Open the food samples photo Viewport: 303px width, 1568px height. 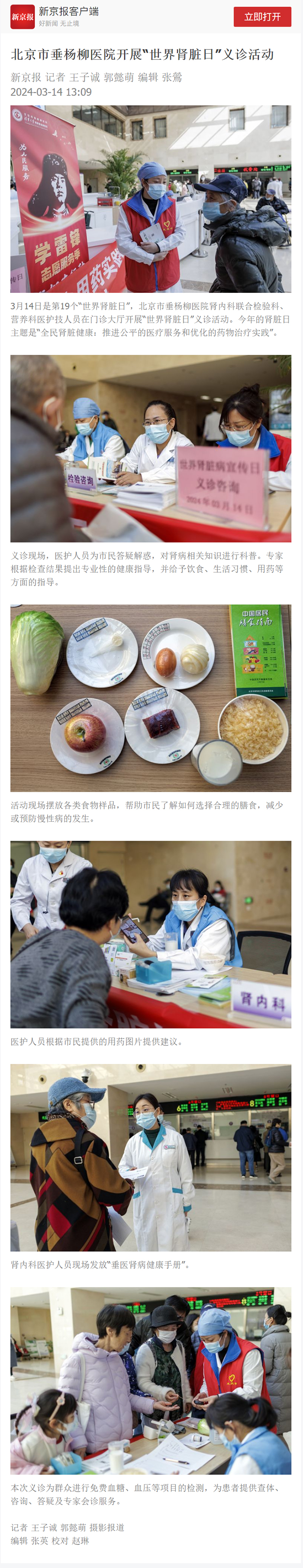(151, 698)
